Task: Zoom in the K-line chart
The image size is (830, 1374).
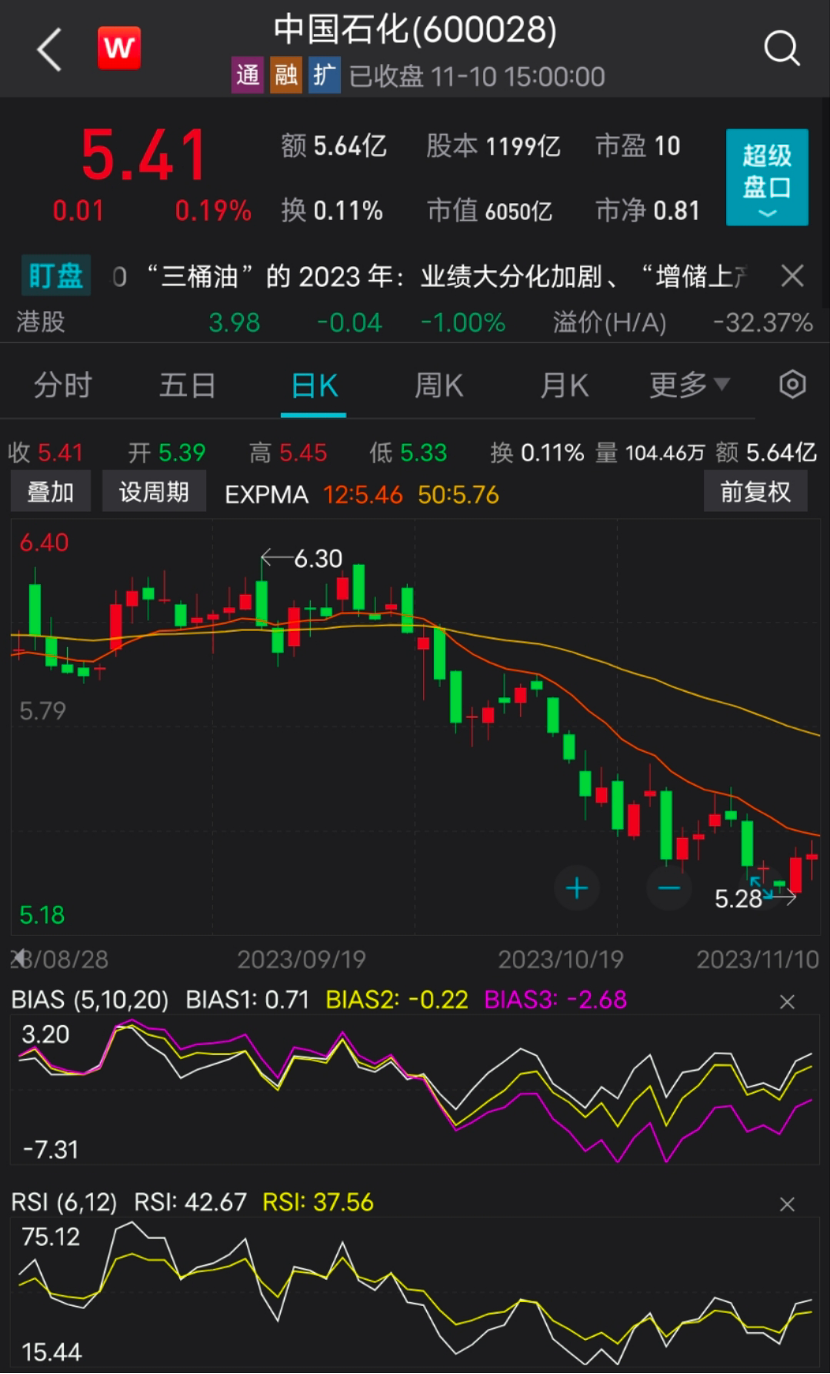Action: [x=577, y=888]
